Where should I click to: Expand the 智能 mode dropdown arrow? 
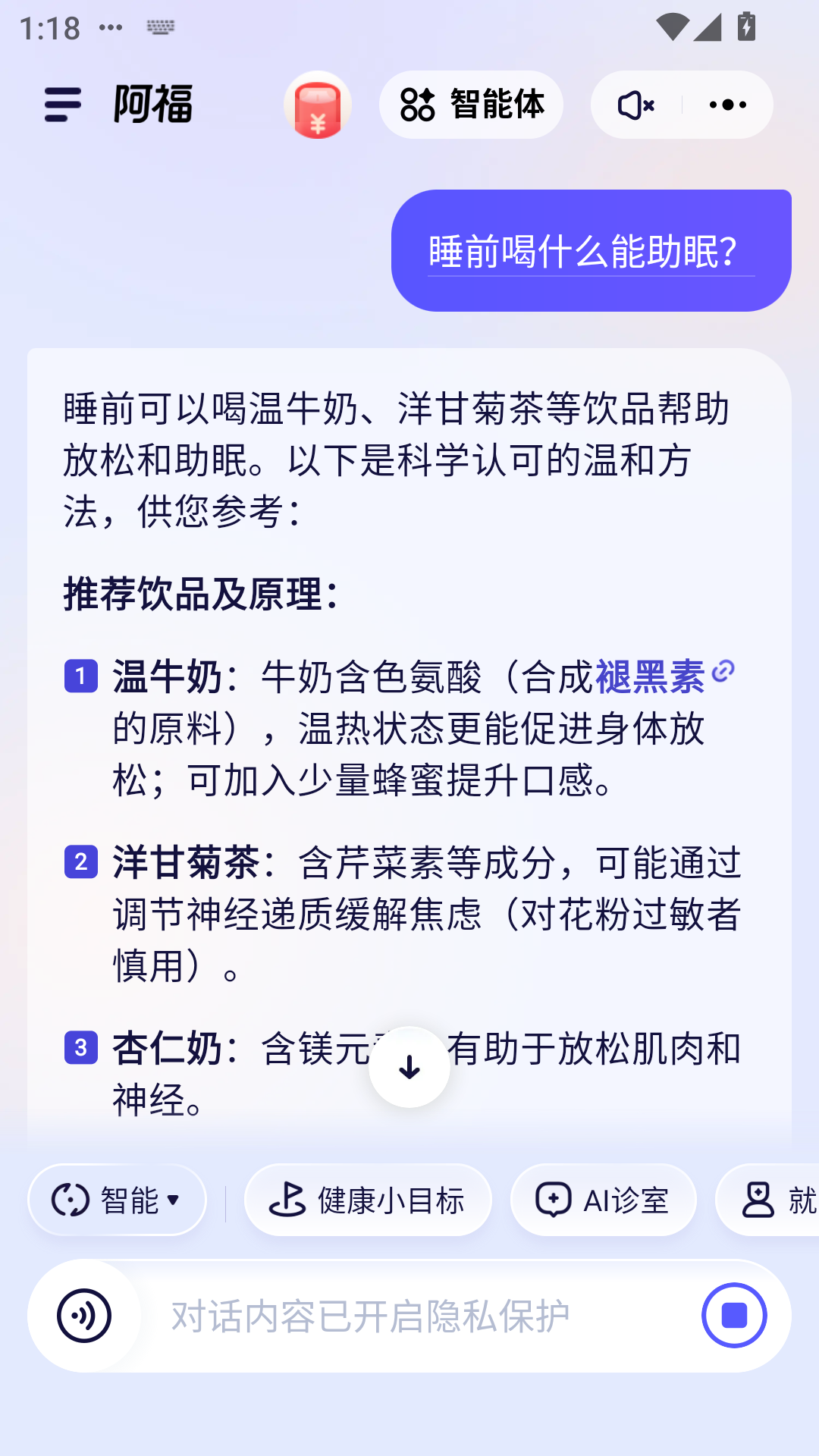point(175,1200)
